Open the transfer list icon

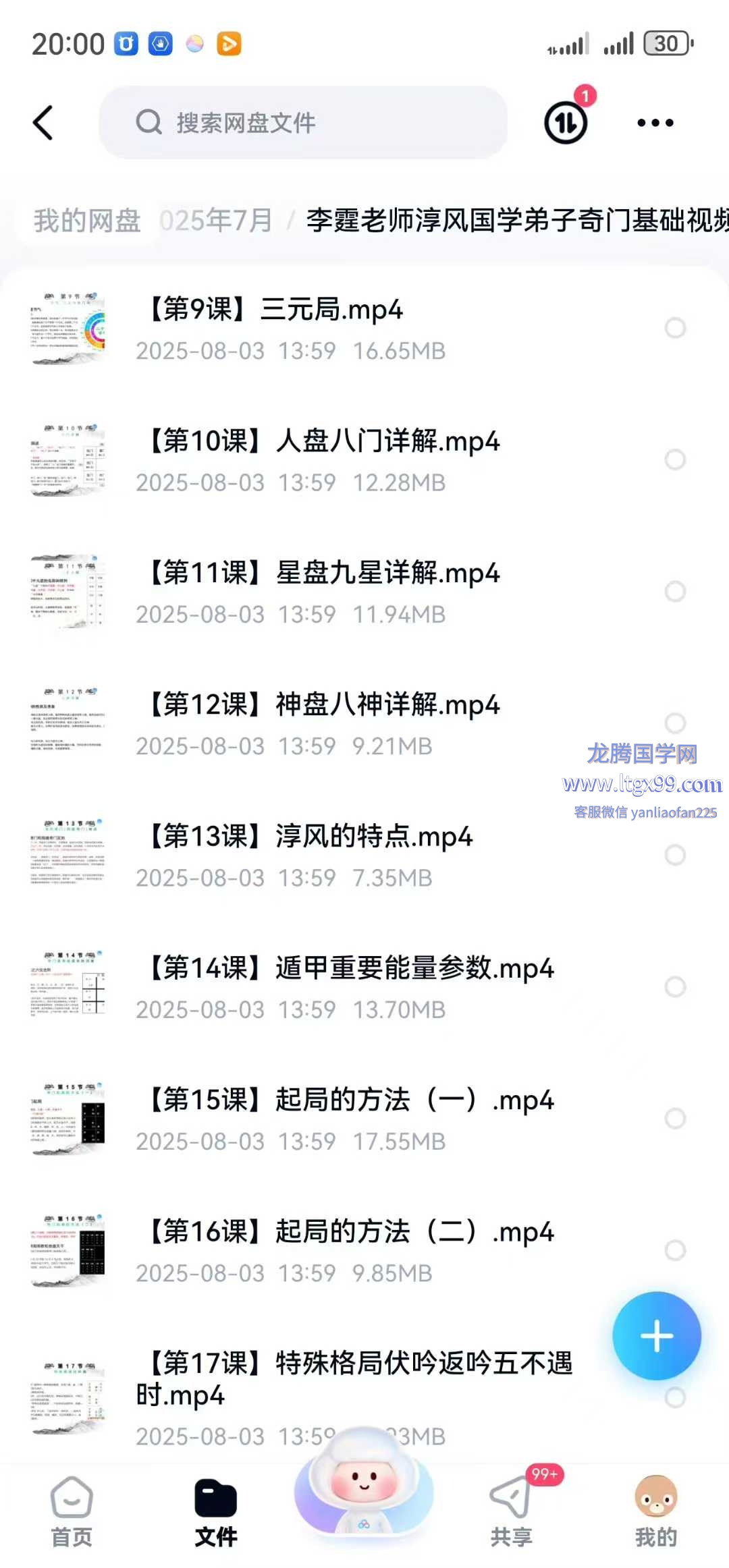tap(566, 123)
